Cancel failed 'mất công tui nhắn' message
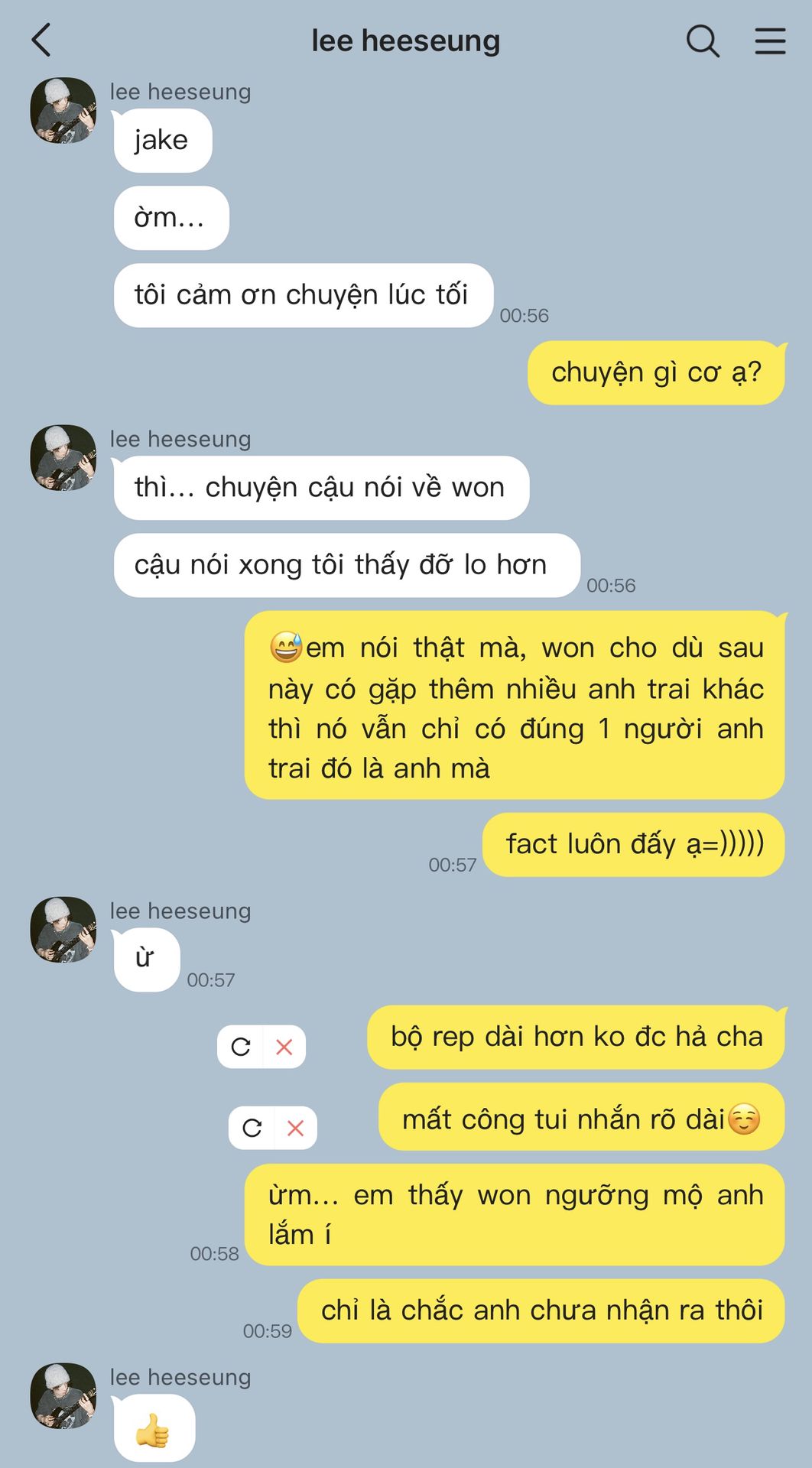Screen dimensions: 812x1468 tap(295, 1128)
